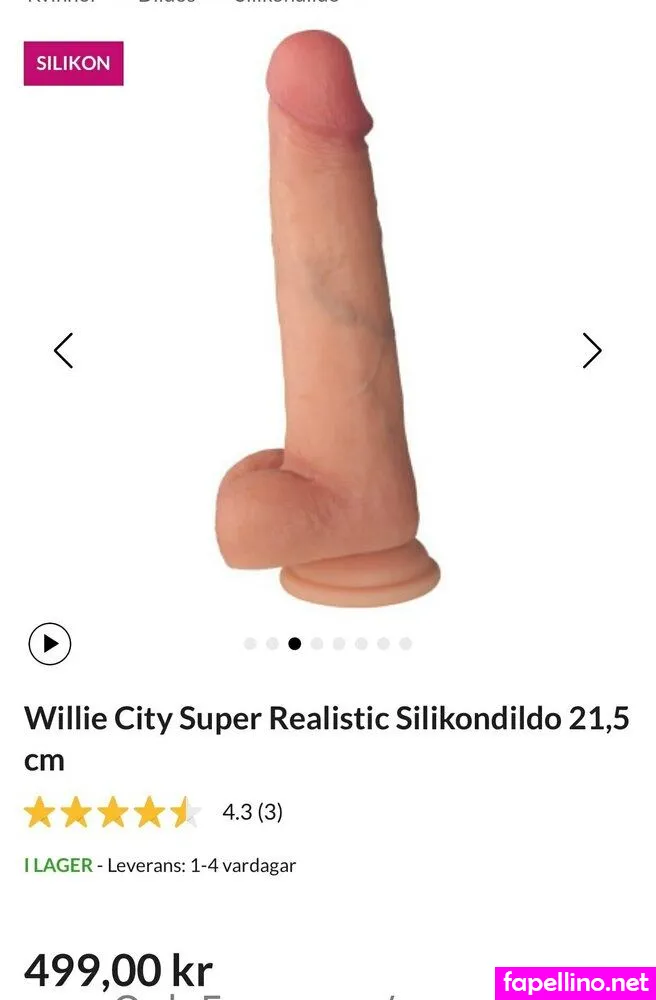Screen dimensions: 656x1000
Task: Play the product video
Action: coord(50,644)
